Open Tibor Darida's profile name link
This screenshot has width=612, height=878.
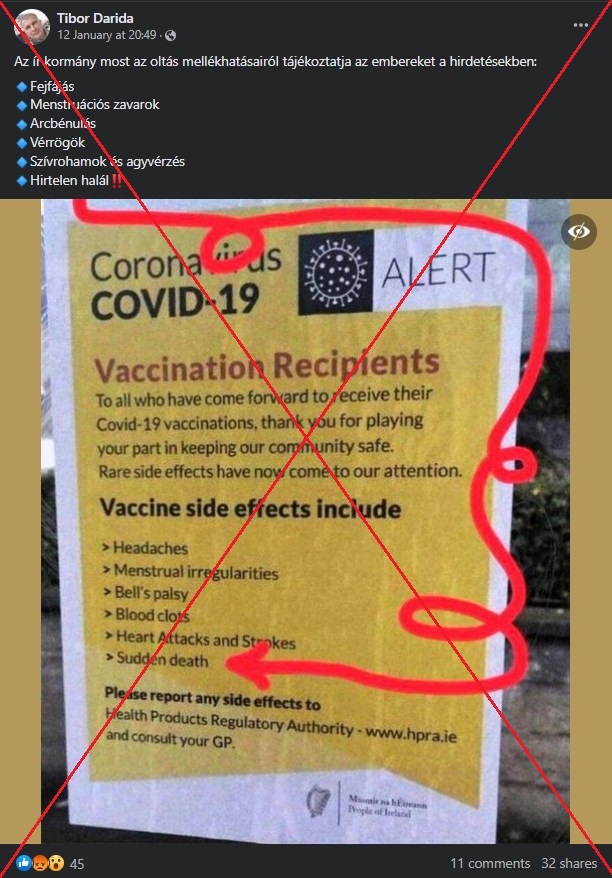click(x=95, y=18)
